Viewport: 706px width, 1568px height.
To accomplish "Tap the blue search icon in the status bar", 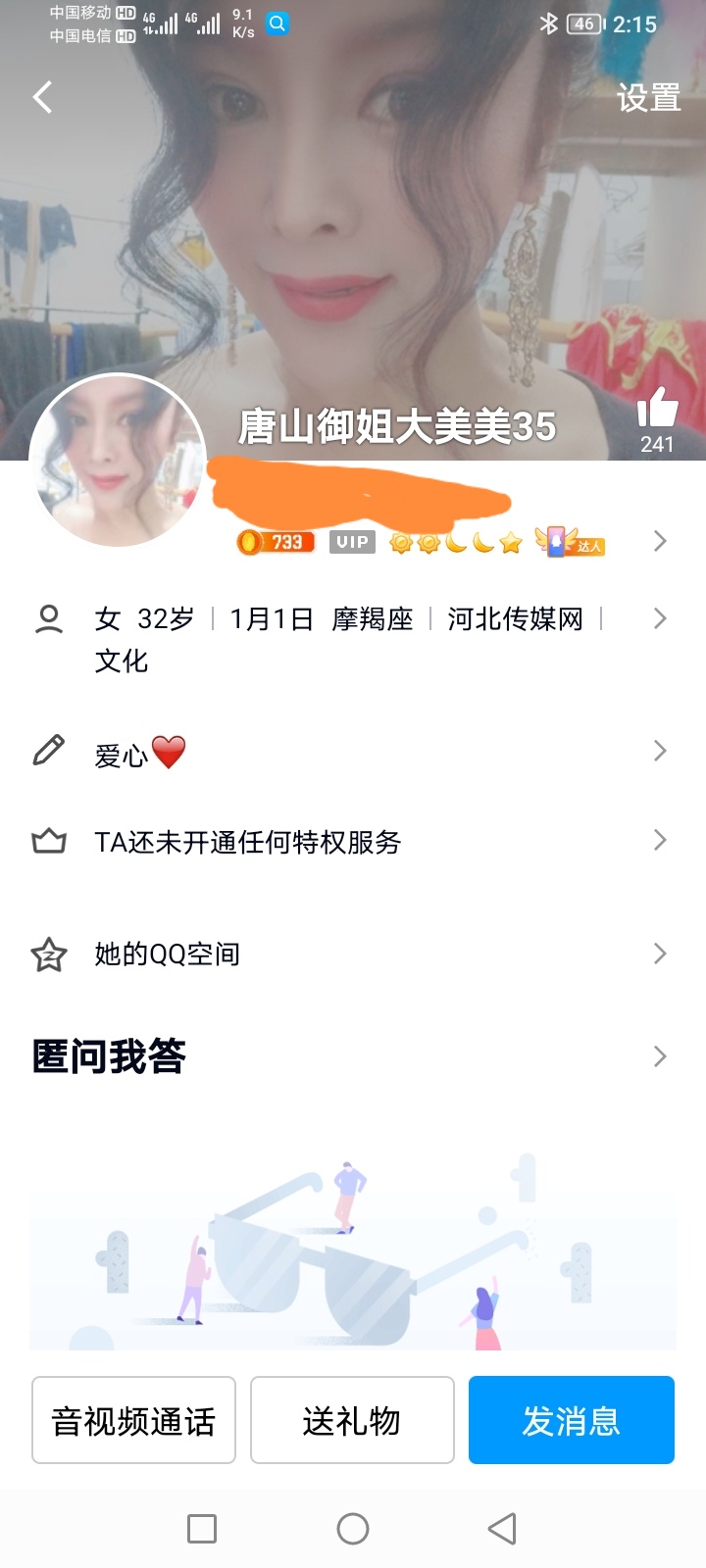I will coord(277,24).
